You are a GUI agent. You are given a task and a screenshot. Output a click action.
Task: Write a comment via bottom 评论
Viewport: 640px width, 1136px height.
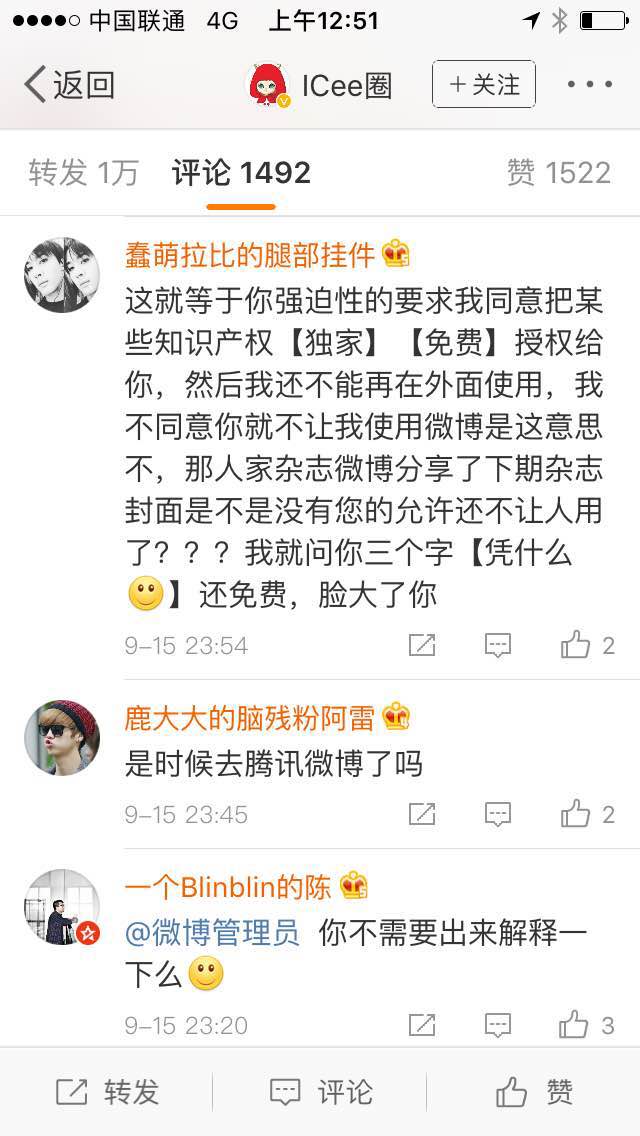(x=320, y=1091)
